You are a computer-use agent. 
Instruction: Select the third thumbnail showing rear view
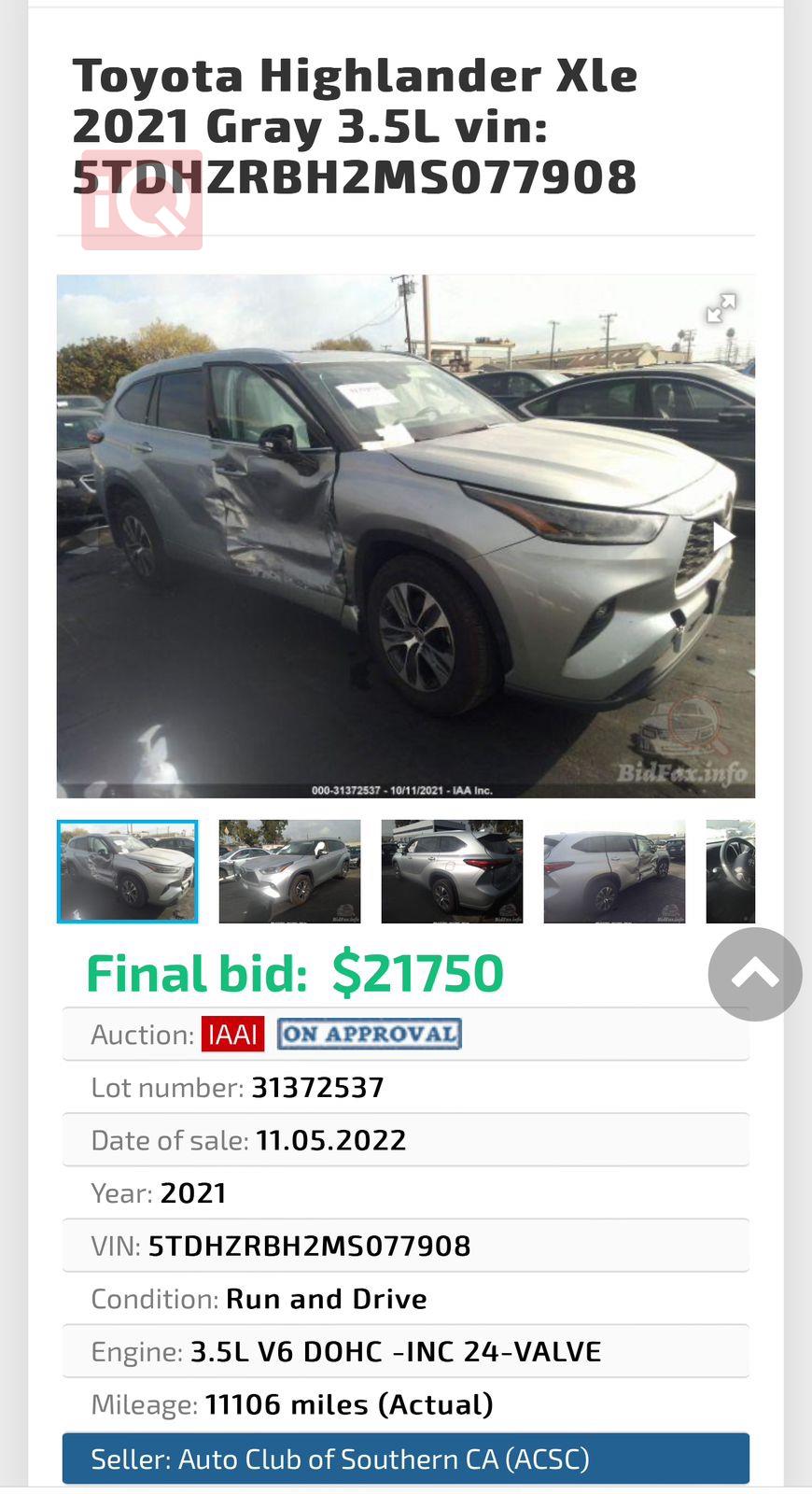coord(452,871)
